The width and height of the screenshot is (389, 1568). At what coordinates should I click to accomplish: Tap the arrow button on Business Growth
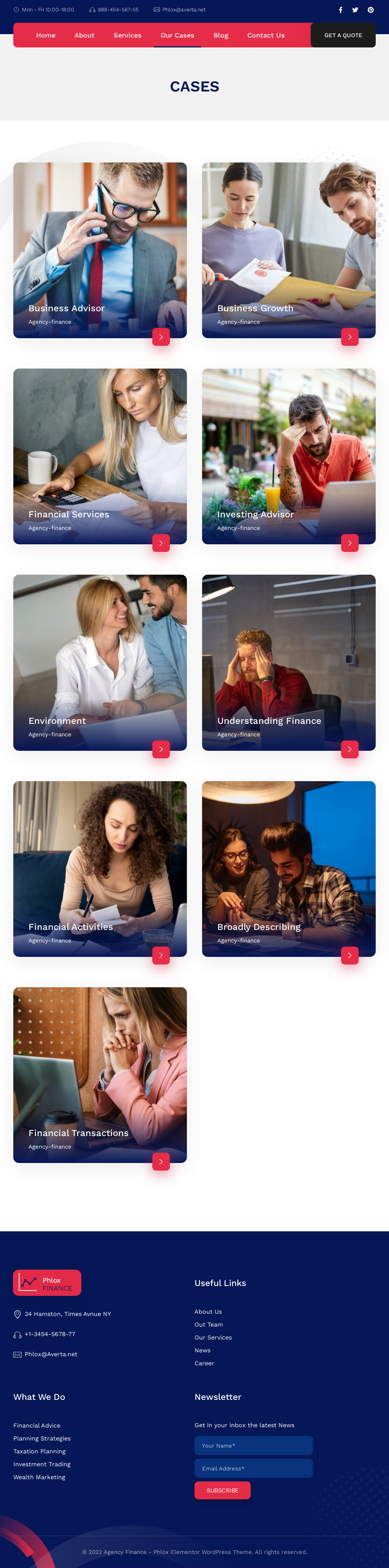349,337
